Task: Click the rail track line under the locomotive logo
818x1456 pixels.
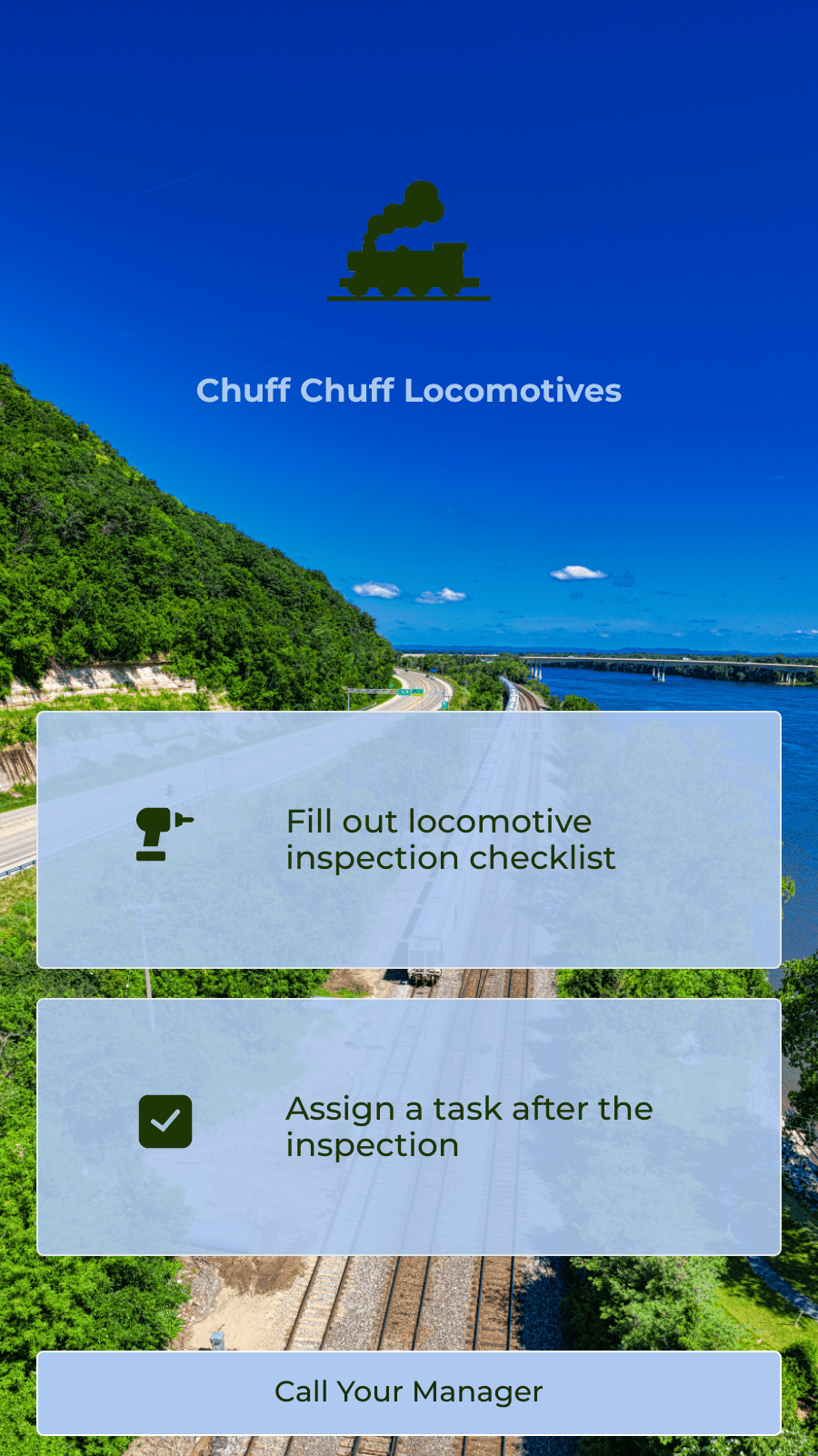Action: click(x=409, y=300)
